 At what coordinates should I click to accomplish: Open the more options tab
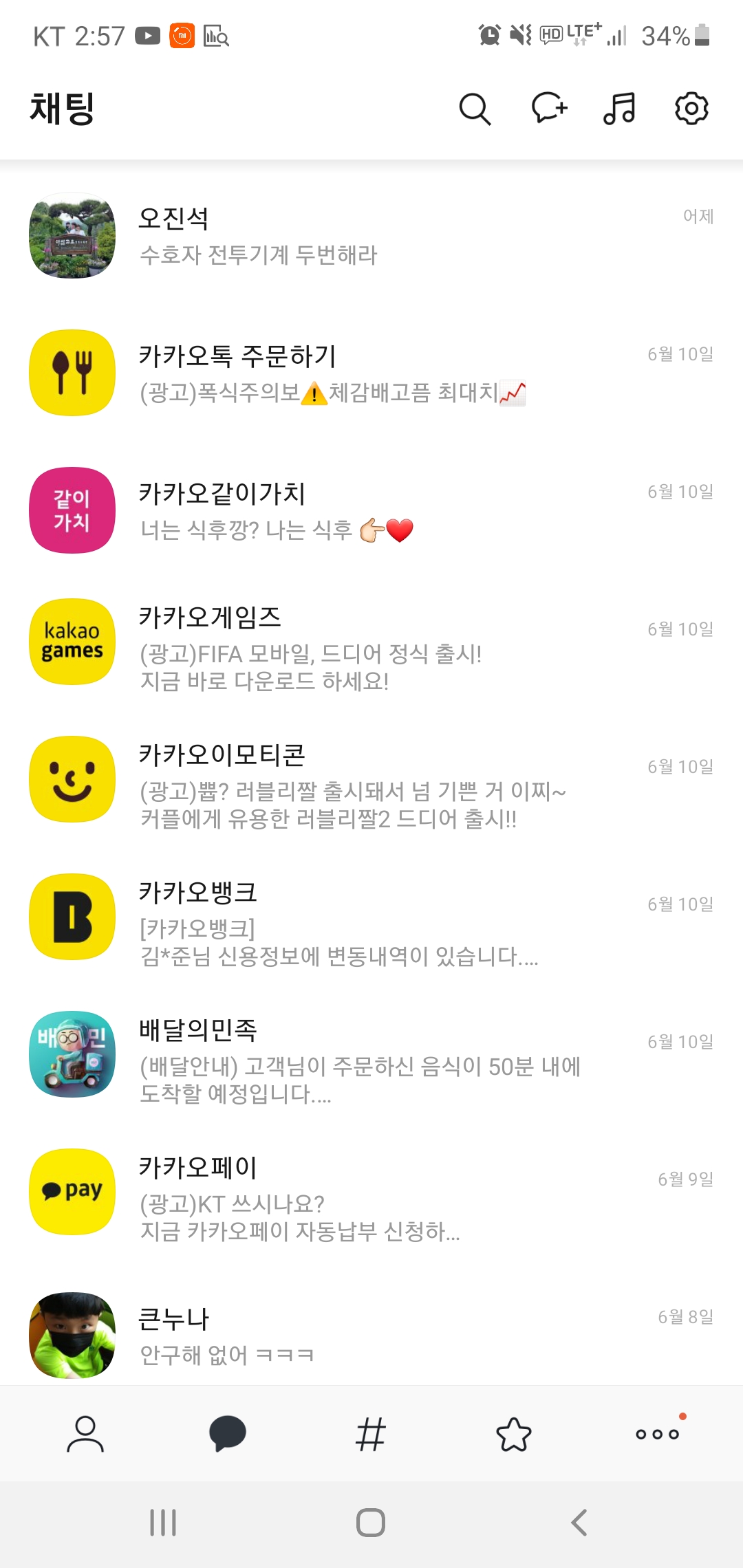click(657, 1434)
